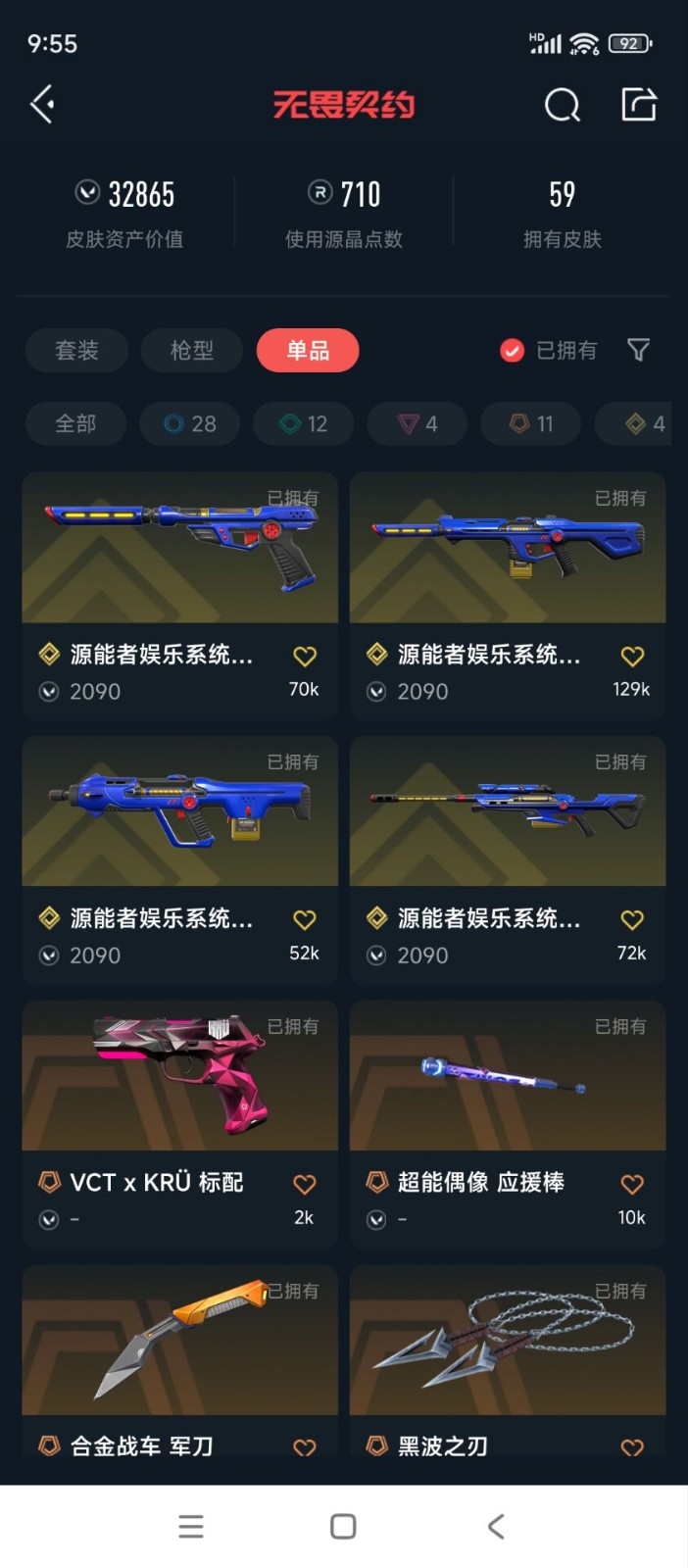Open the filter funnel icon
688x1568 pixels.
(x=638, y=350)
